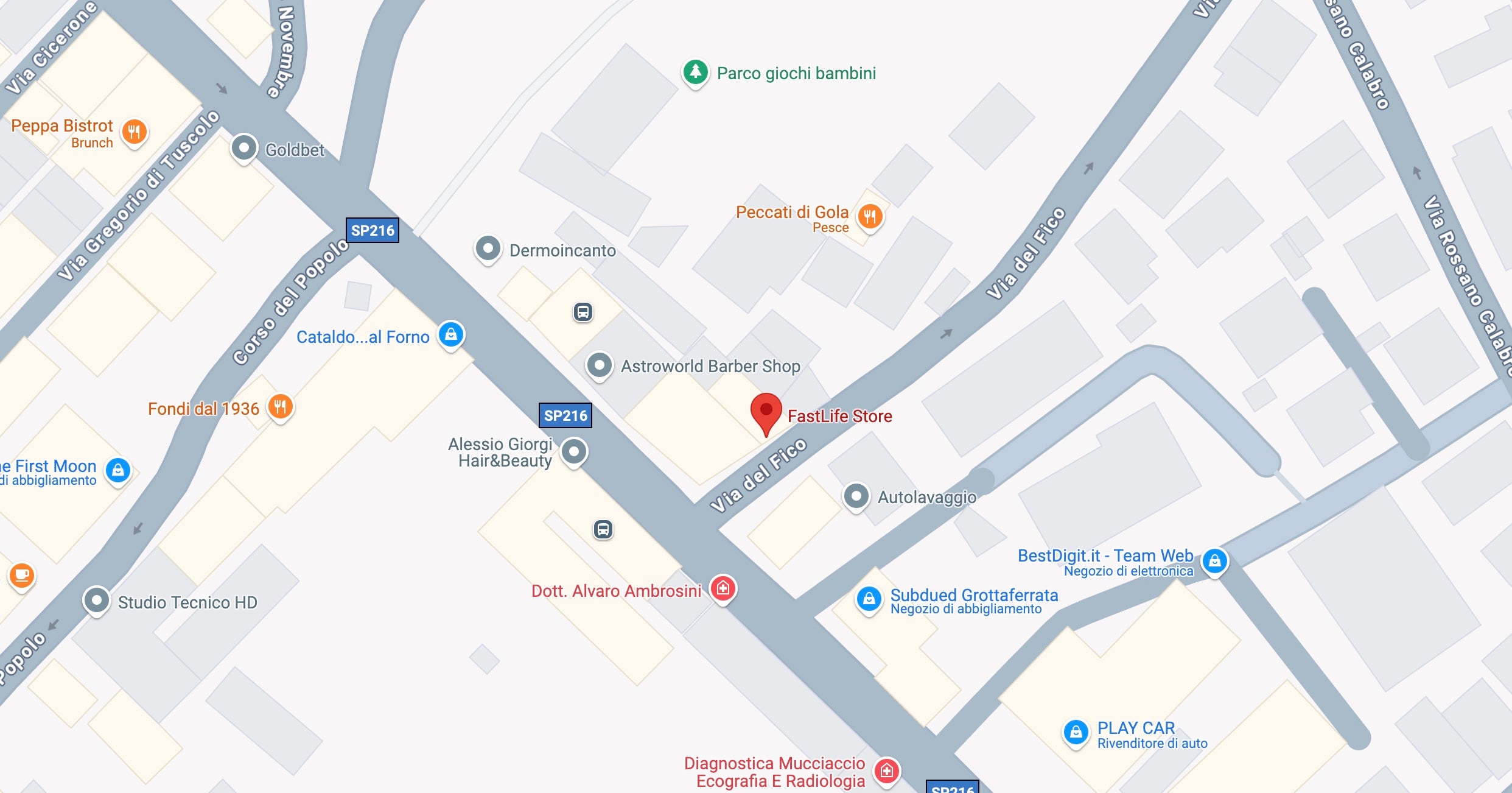Select PLAY CAR dealer marker
The height and width of the screenshot is (793, 1512).
(1076, 733)
